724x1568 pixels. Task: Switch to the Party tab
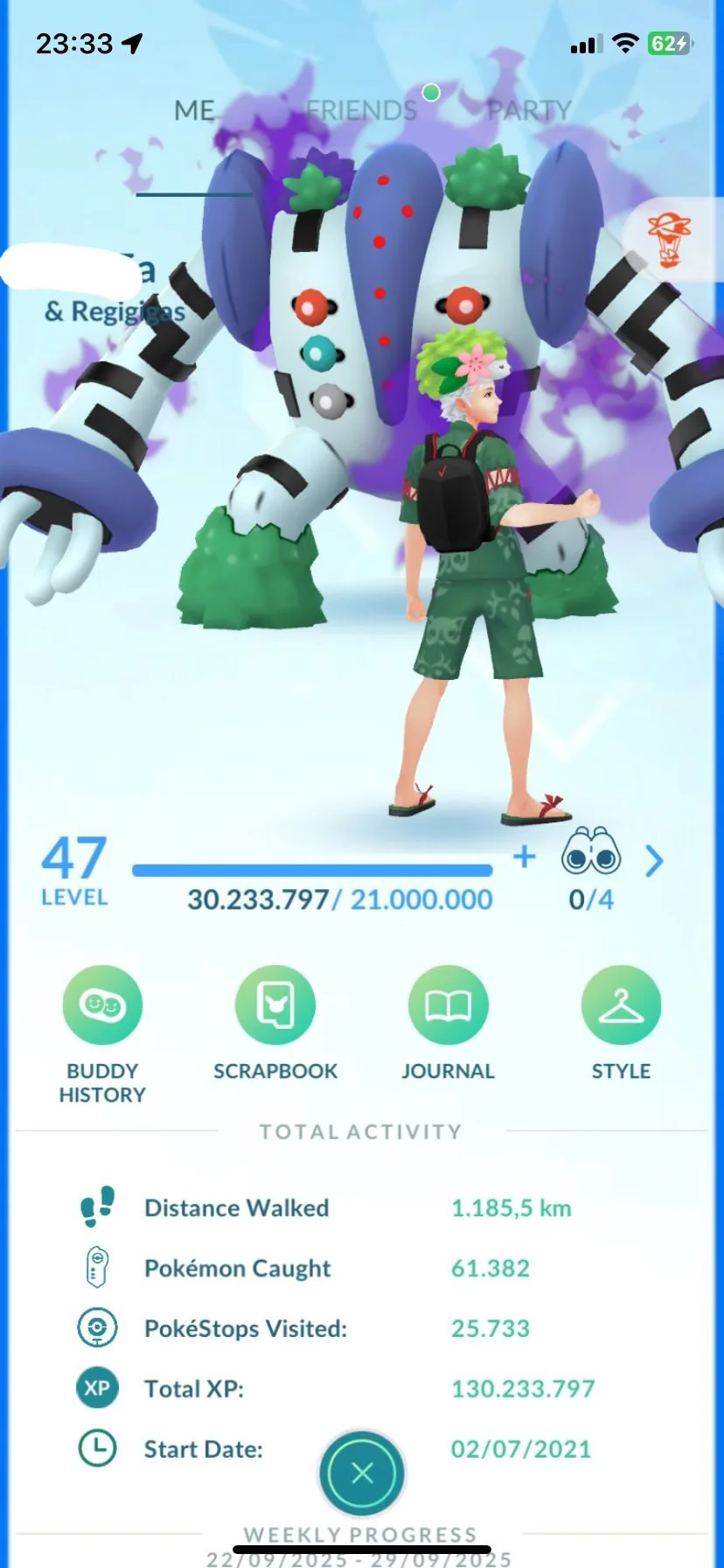click(x=528, y=110)
